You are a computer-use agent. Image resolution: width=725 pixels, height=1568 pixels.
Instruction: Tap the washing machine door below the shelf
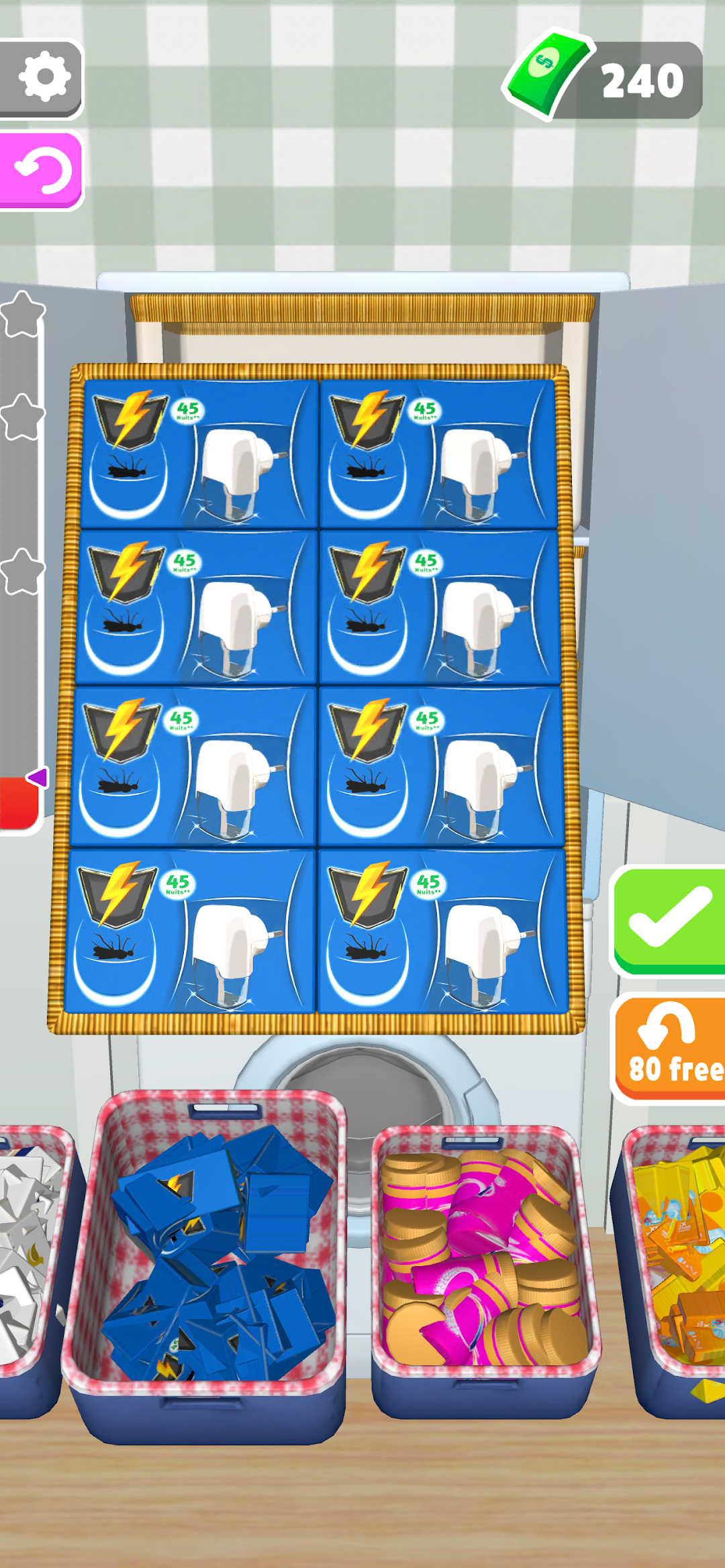coord(362,1087)
